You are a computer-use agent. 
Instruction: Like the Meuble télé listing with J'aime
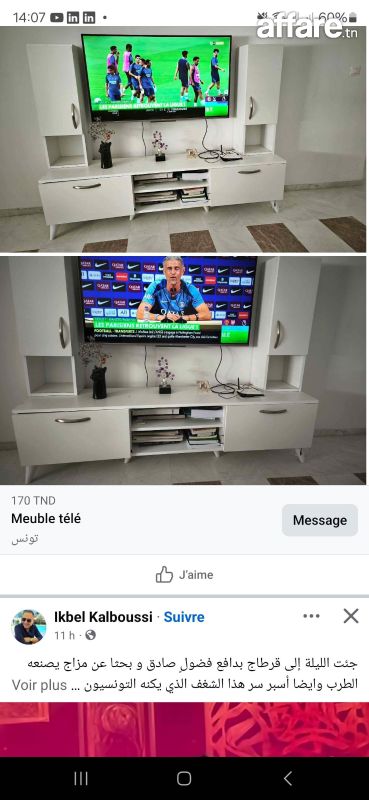click(184, 574)
